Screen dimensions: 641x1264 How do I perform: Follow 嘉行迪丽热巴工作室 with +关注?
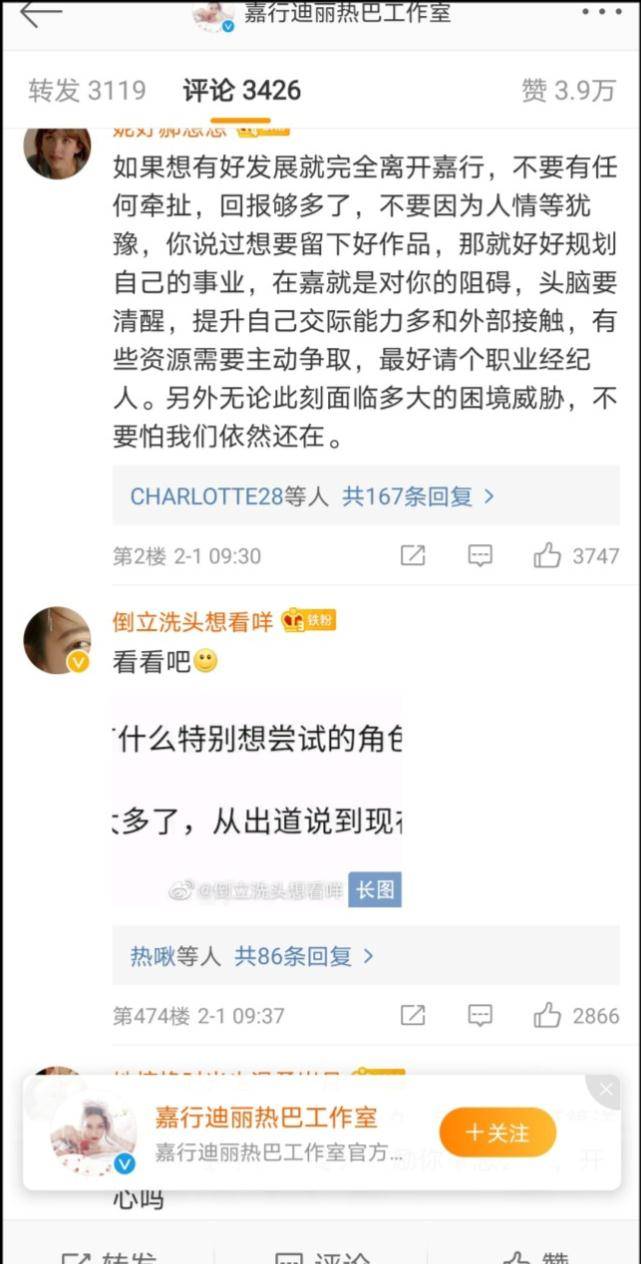point(497,1133)
